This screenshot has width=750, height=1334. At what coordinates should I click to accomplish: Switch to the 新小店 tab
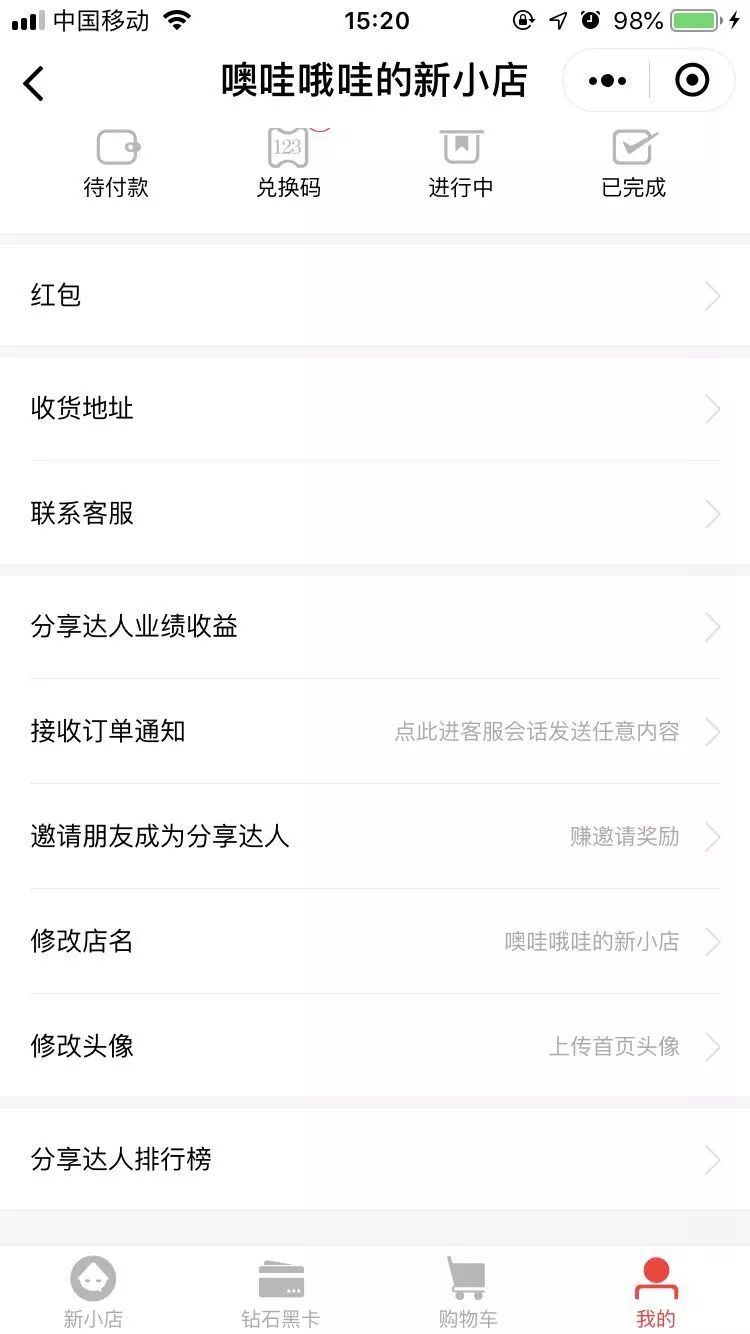tap(93, 1292)
